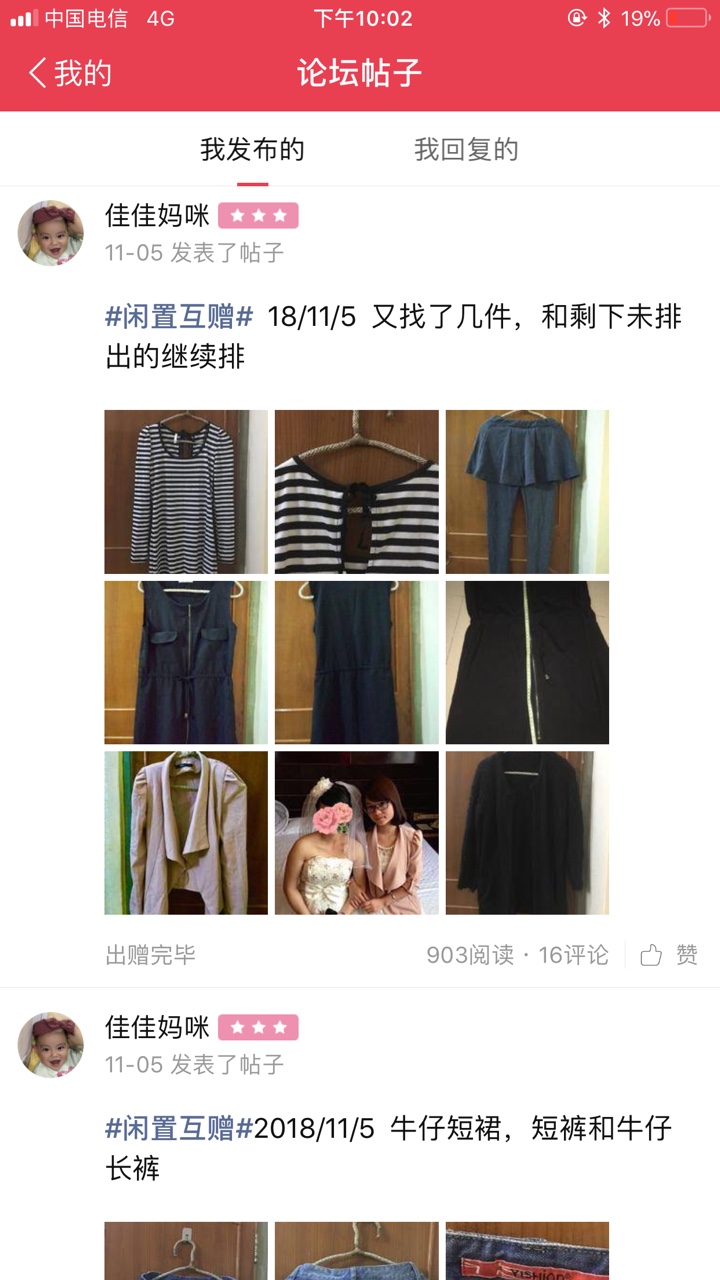Like the 18/11/5 post with 赞
This screenshot has height=1280, width=720.
tap(669, 955)
